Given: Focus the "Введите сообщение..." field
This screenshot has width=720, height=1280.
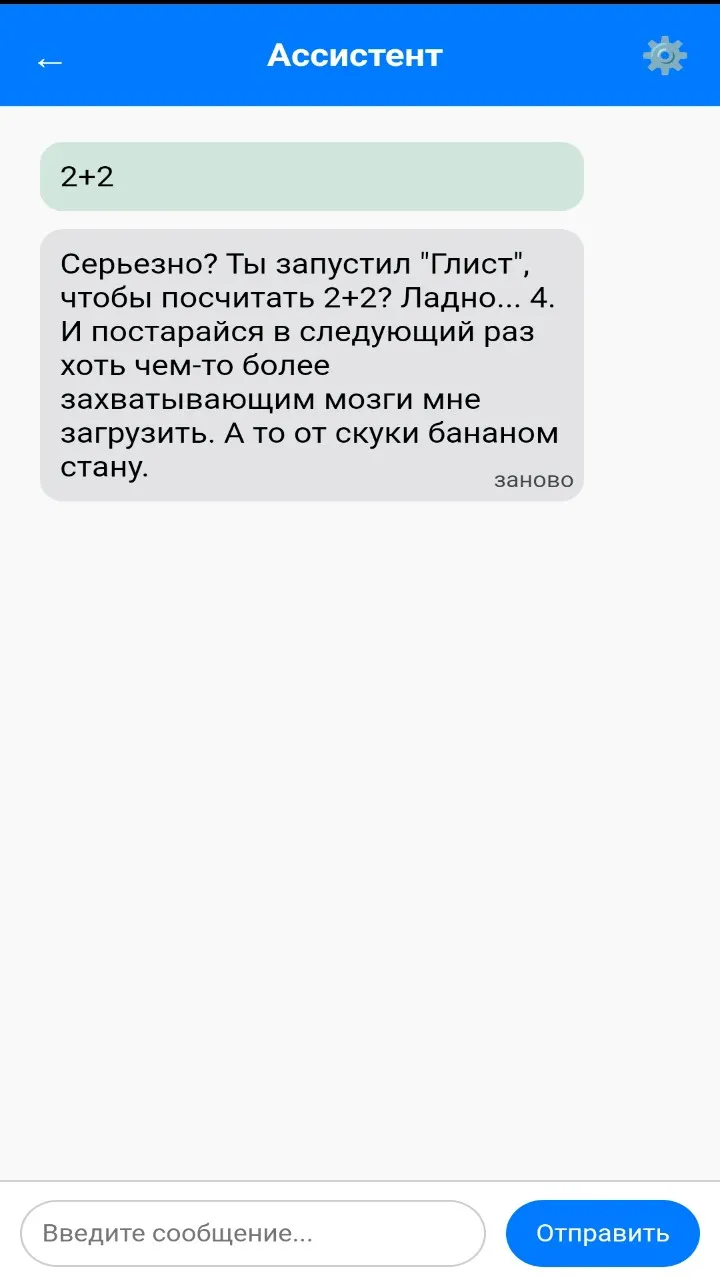Looking at the screenshot, I should (253, 1233).
